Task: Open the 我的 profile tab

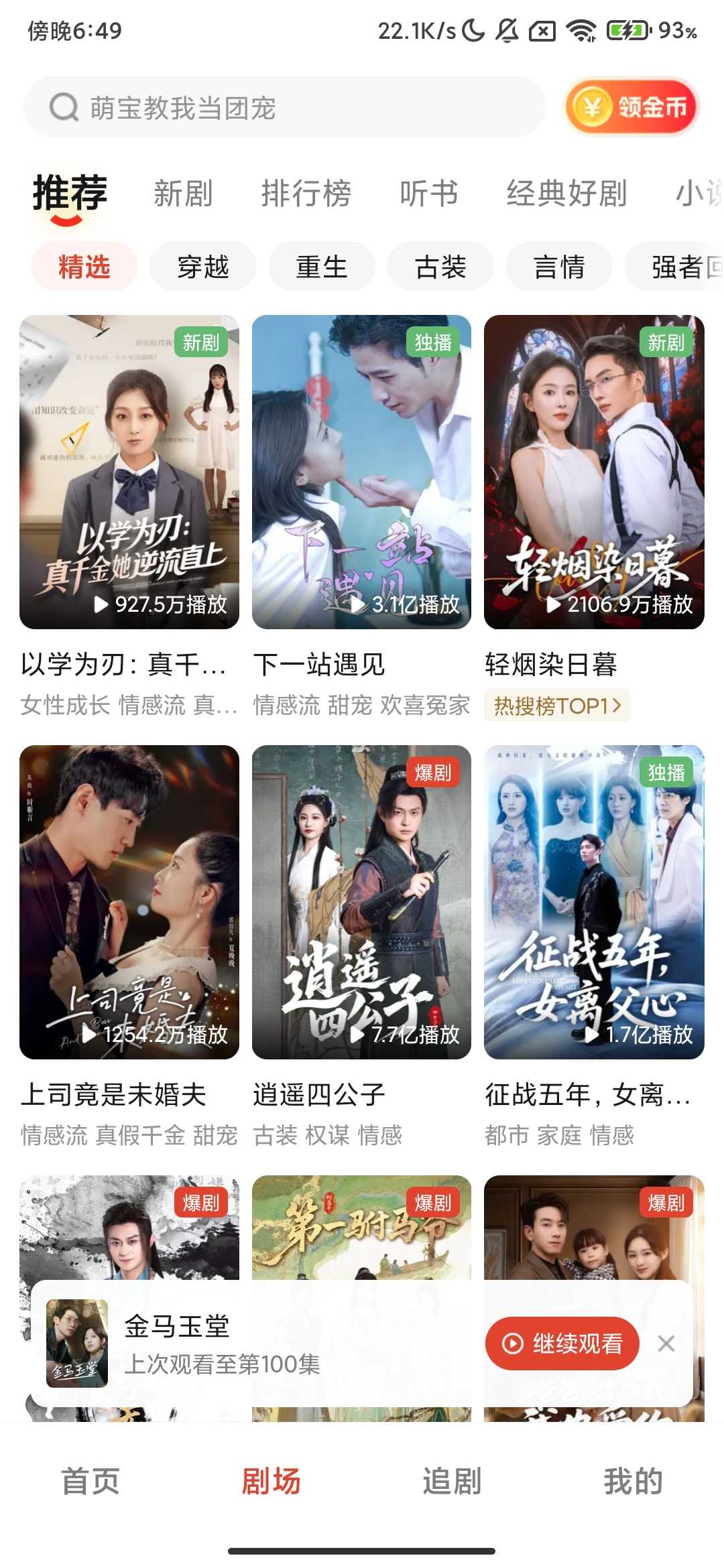Action: pos(633,1481)
